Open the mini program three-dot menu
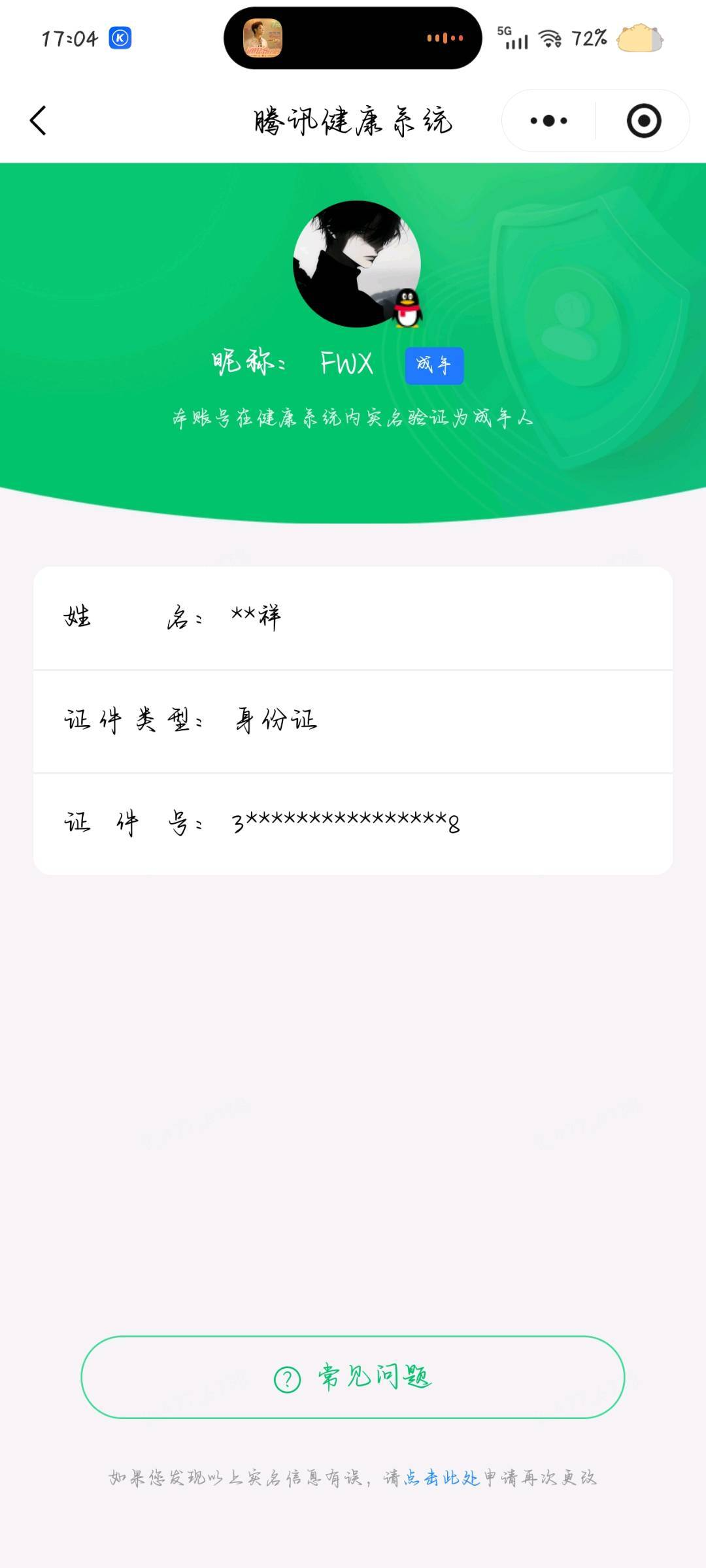Screen dimensions: 706x1568 548,121
